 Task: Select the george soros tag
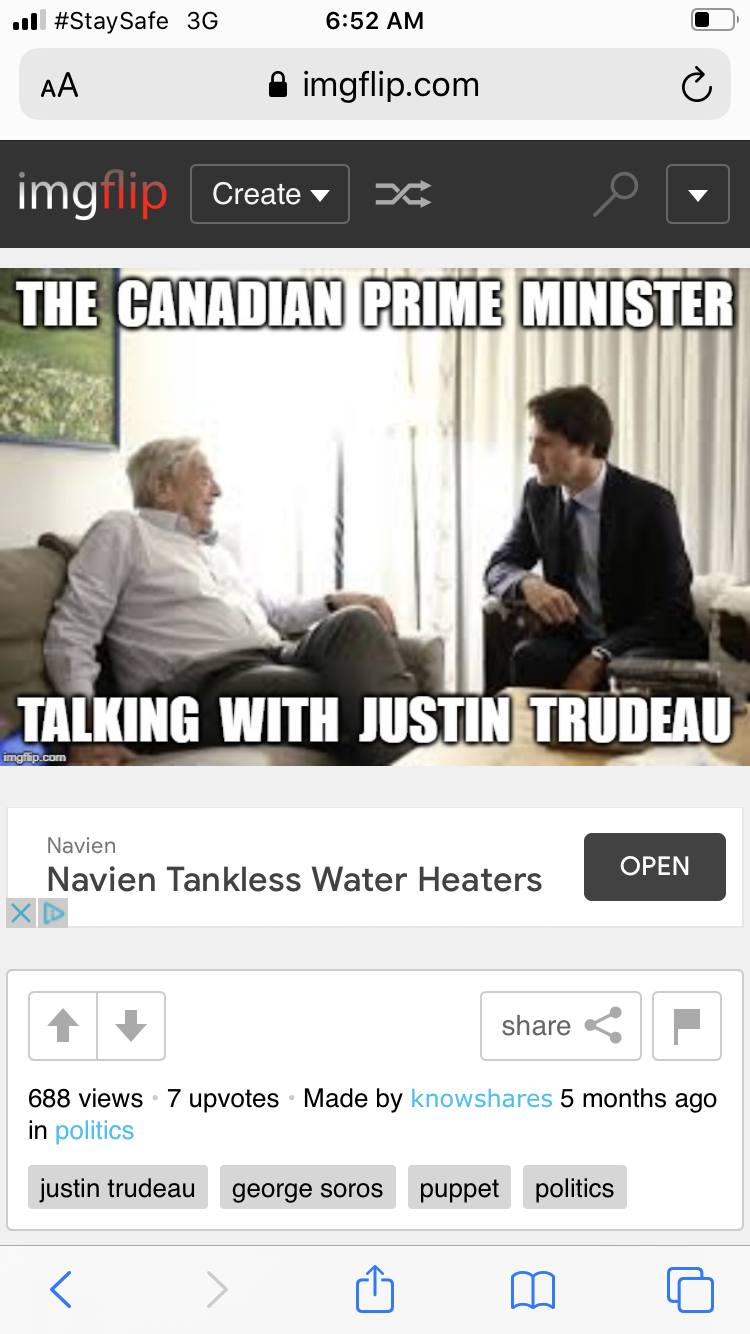click(307, 1188)
